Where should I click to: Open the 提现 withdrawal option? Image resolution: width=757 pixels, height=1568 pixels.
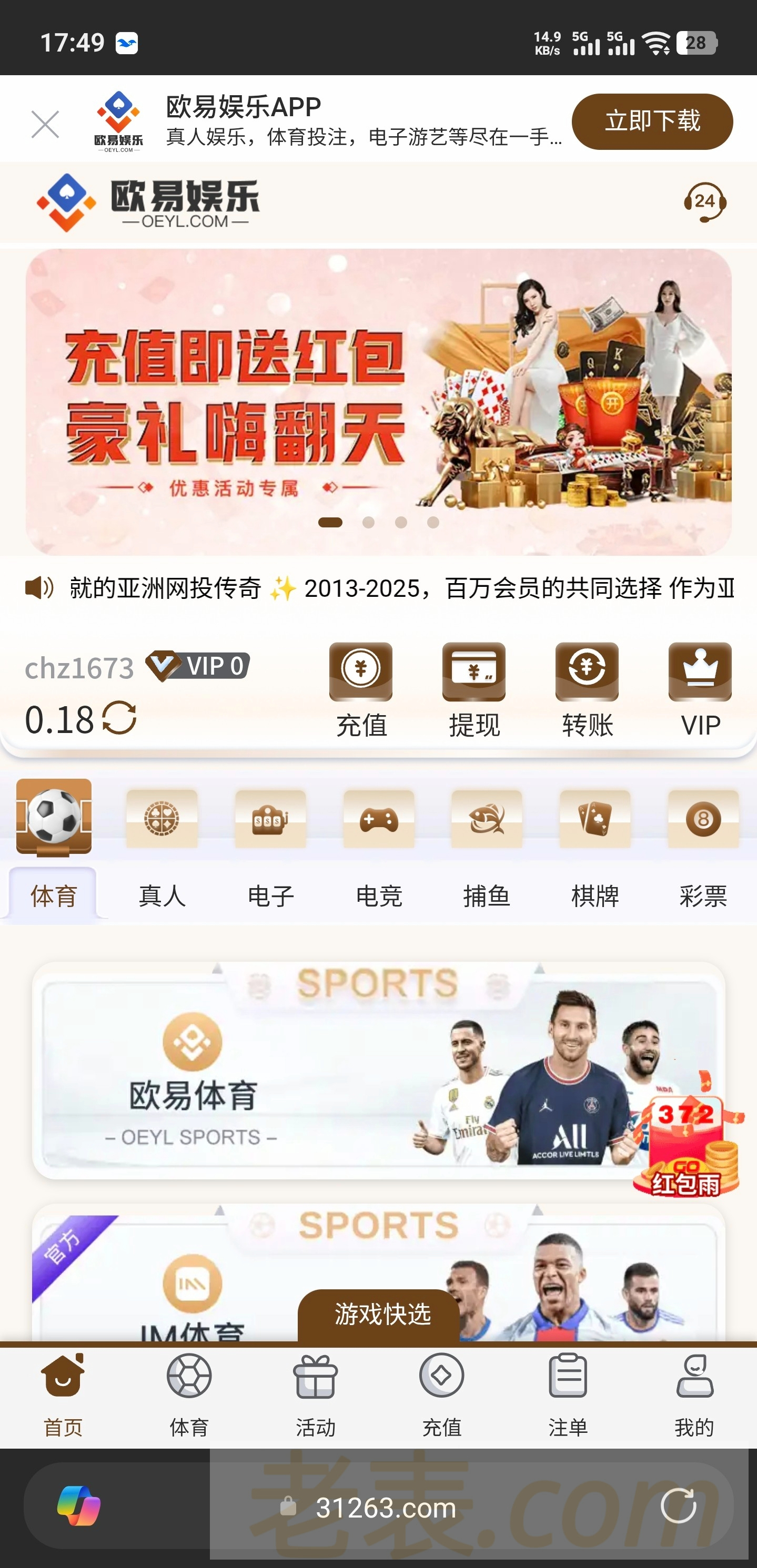[x=474, y=689]
